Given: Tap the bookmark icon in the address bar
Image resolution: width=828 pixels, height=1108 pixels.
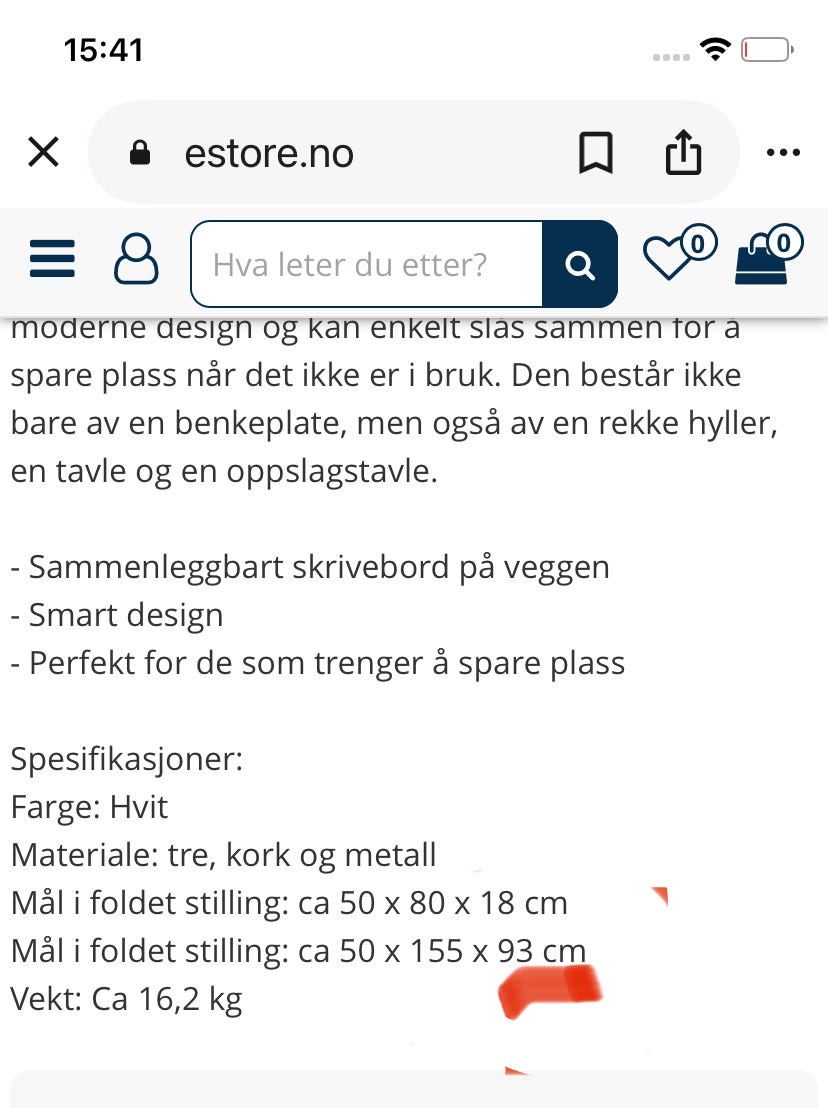Looking at the screenshot, I should coord(597,152).
